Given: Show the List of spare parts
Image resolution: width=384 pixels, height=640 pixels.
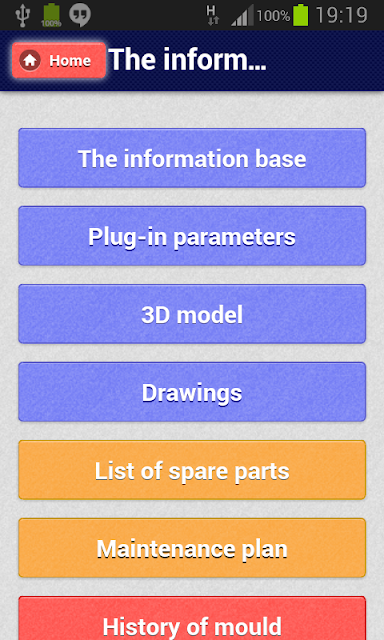Looking at the screenshot, I should pyautogui.click(x=192, y=470).
